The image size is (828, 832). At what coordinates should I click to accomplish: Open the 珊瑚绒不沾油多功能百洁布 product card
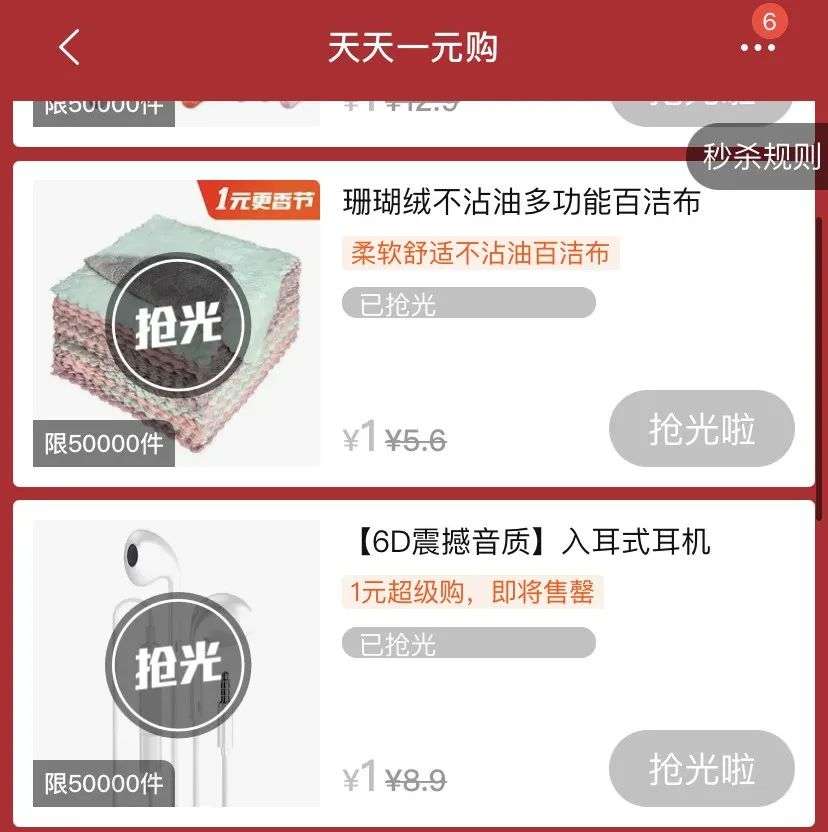point(521,203)
